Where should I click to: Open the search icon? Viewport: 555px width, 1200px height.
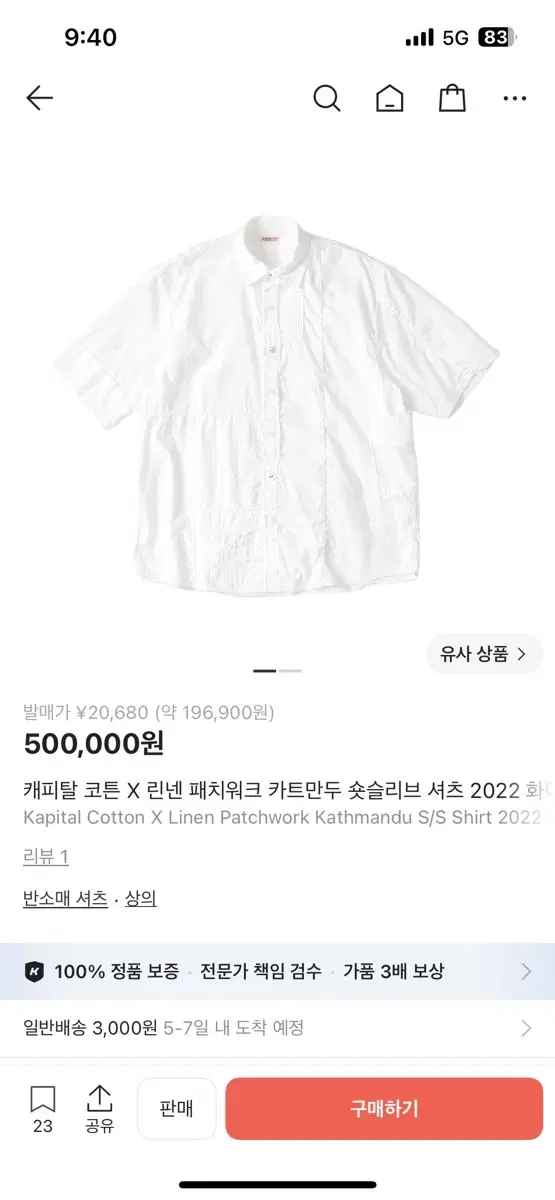point(327,98)
